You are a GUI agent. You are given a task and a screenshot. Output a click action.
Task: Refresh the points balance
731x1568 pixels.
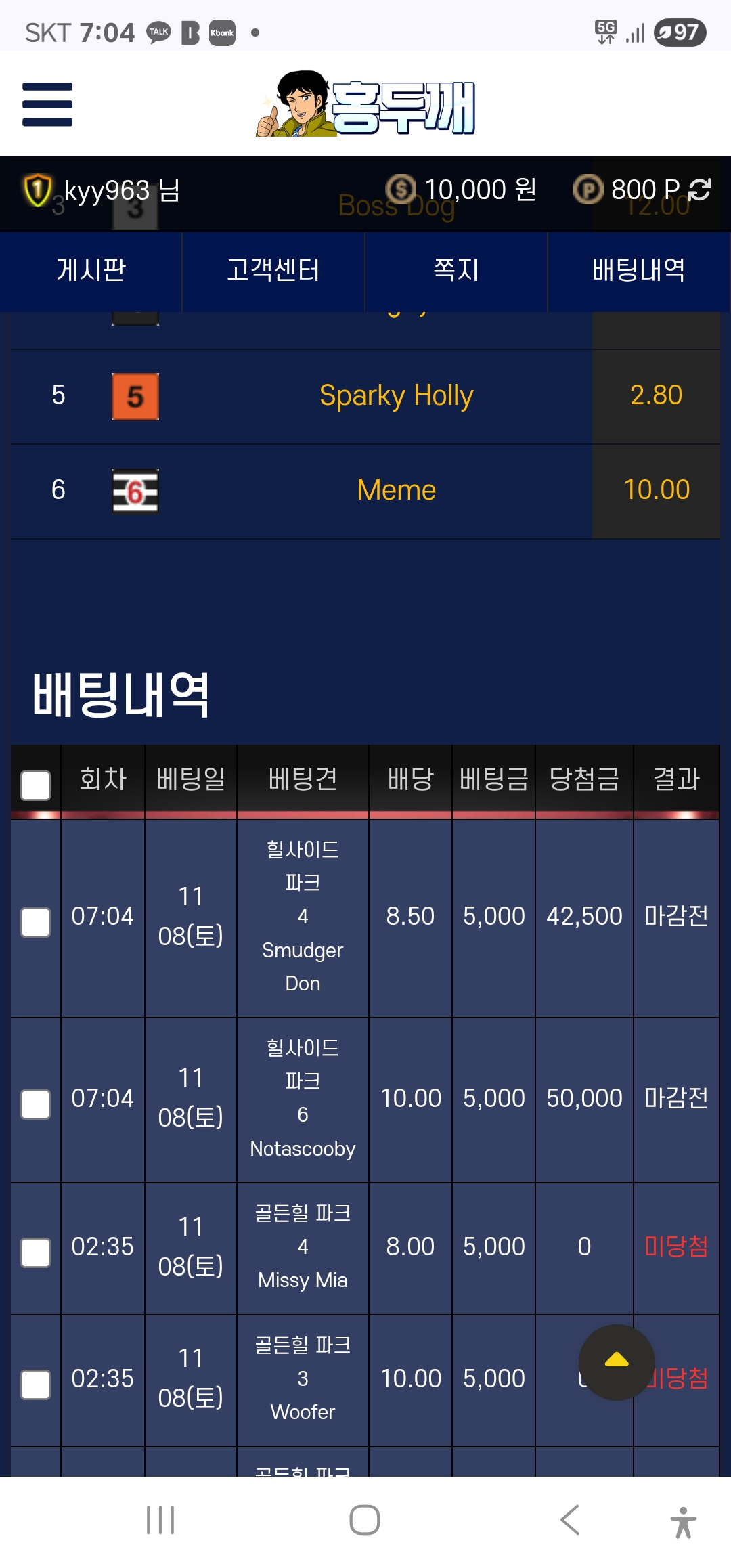[699, 190]
